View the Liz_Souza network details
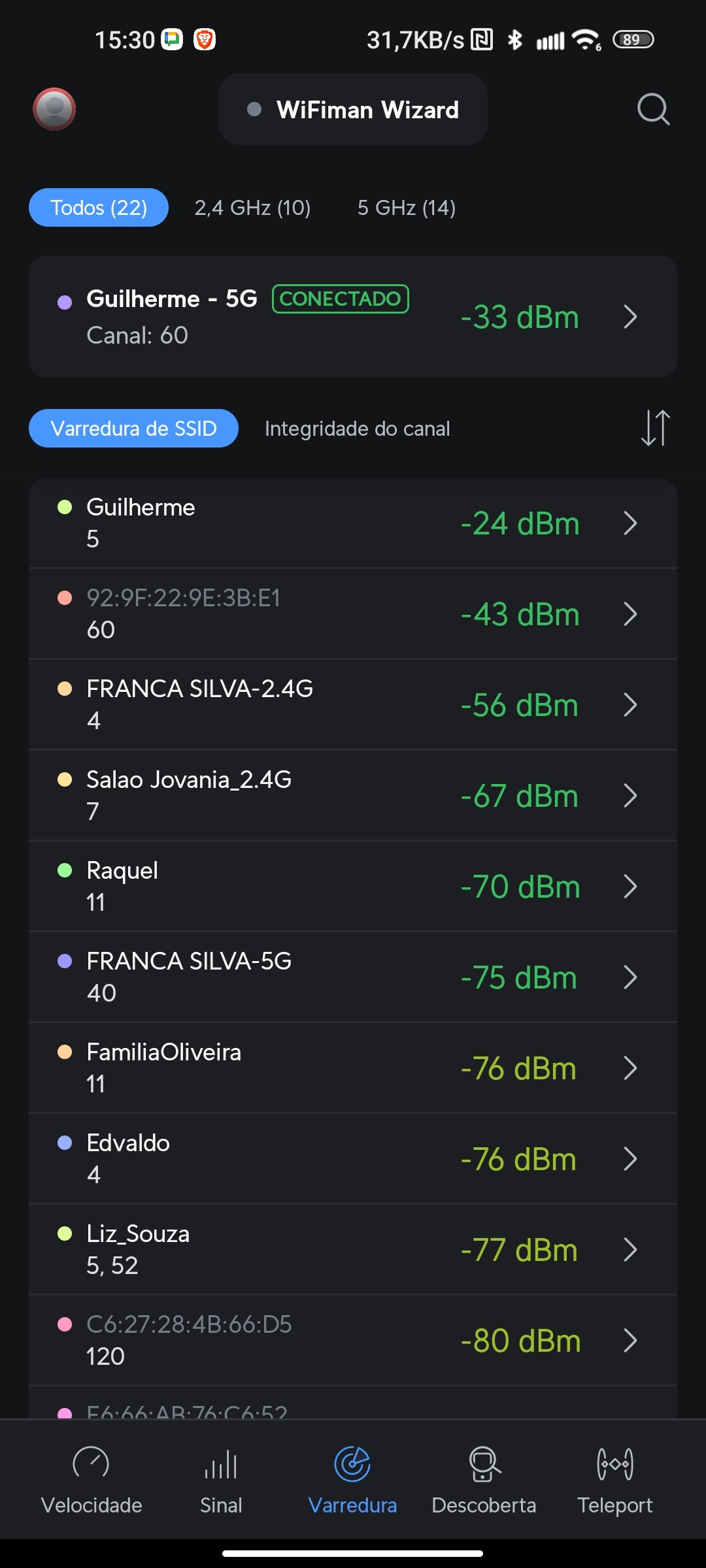706x1568 pixels. (353, 1250)
